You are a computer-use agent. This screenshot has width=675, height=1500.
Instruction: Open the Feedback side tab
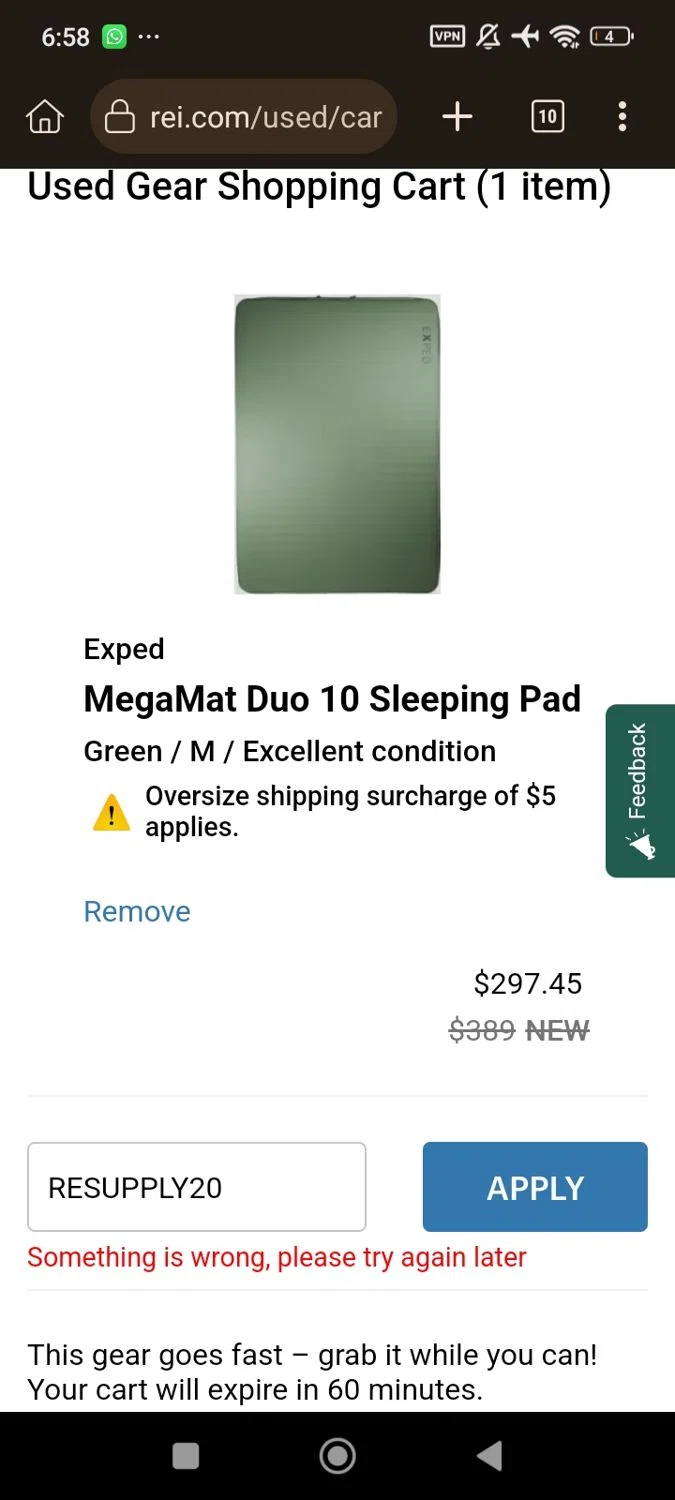639,790
